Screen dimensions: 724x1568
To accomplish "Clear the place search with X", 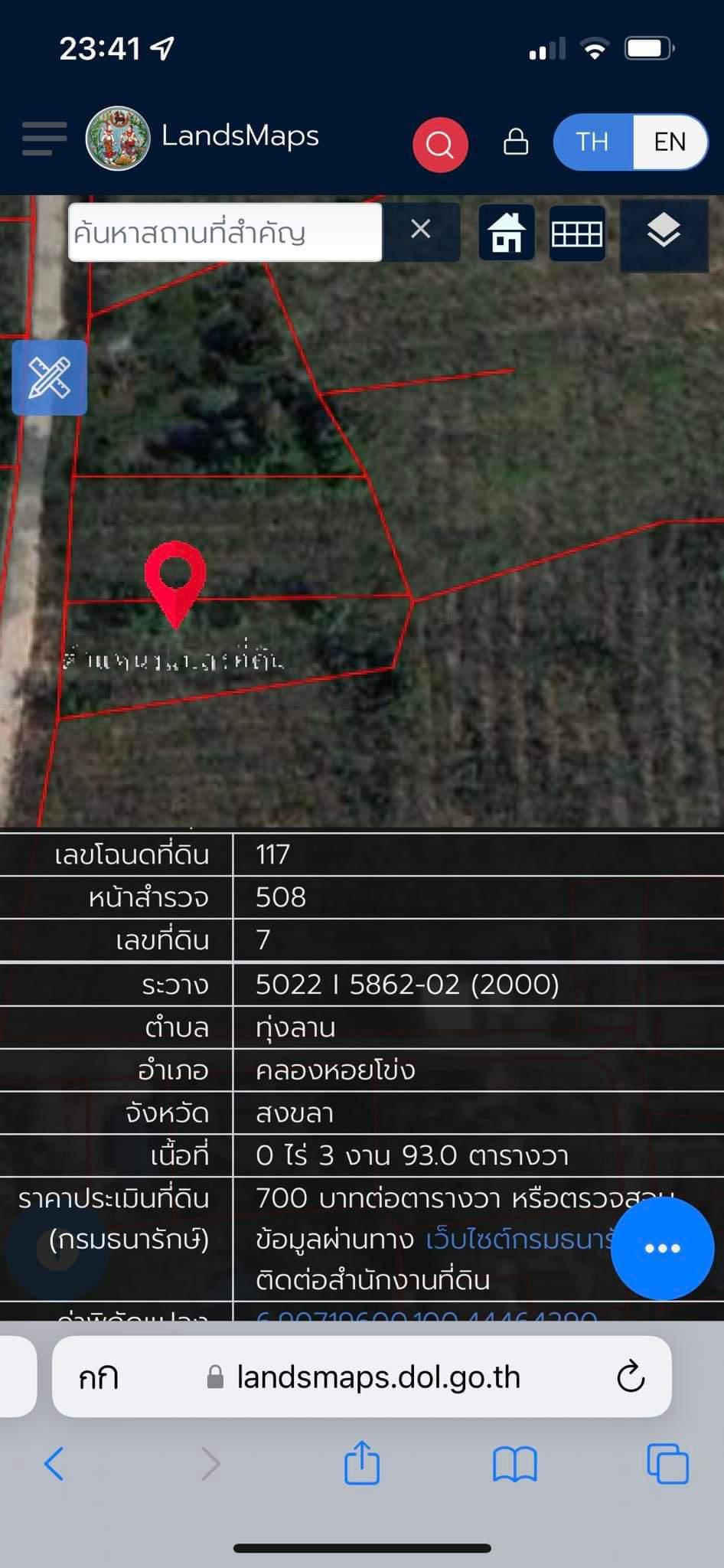I will coord(421,230).
